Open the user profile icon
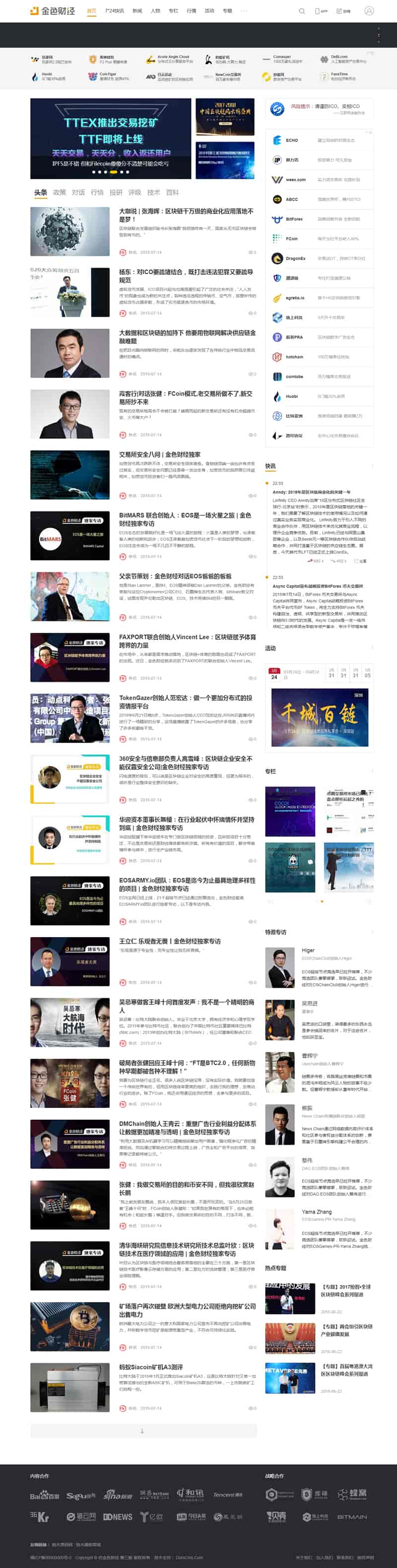The image size is (397, 1568). click(368, 11)
